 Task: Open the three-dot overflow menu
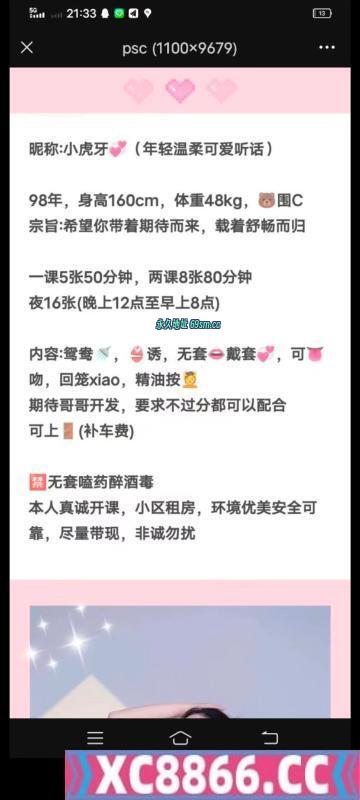coord(327,48)
